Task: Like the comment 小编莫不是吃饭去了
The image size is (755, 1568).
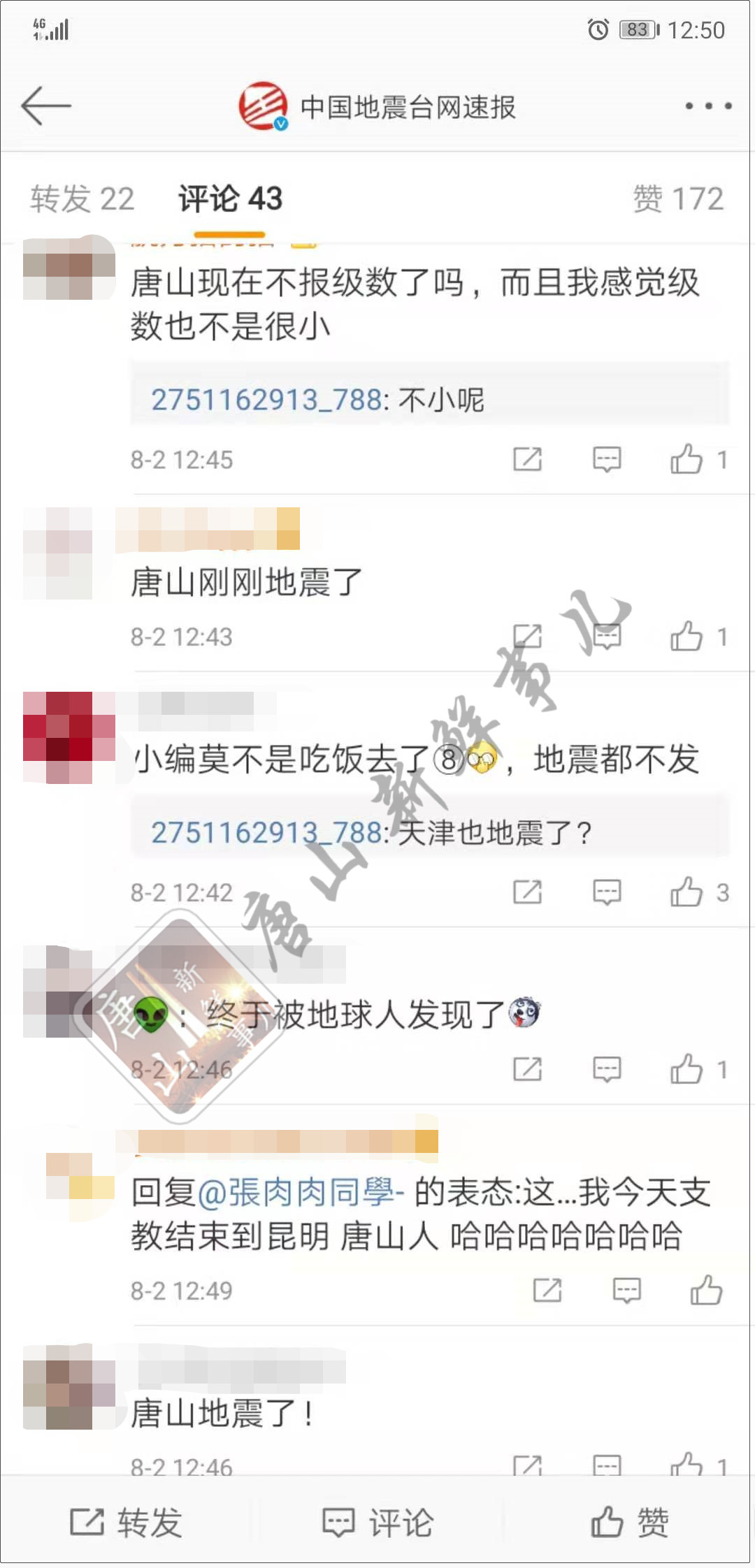Action: [x=686, y=892]
